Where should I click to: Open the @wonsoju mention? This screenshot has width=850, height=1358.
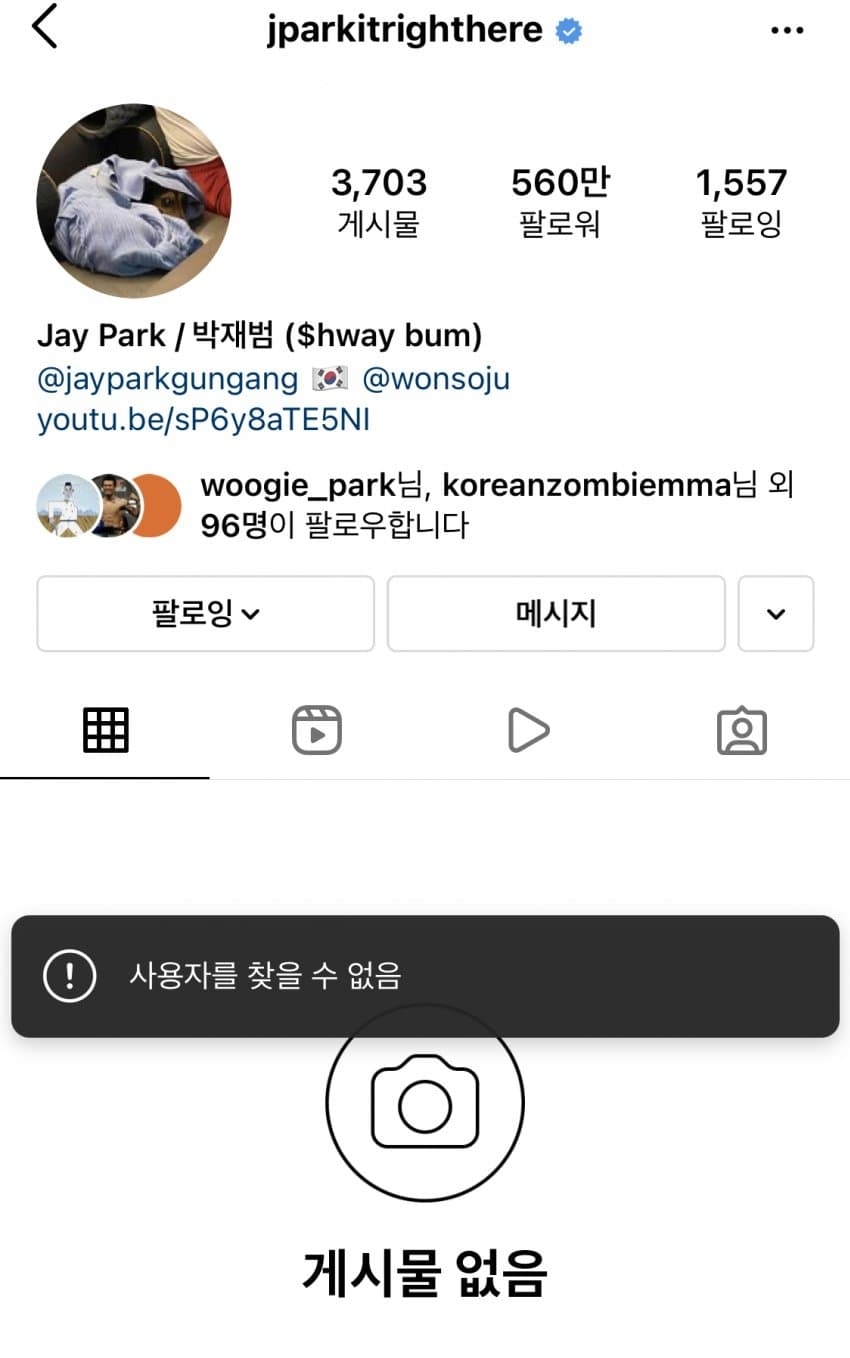coord(436,379)
